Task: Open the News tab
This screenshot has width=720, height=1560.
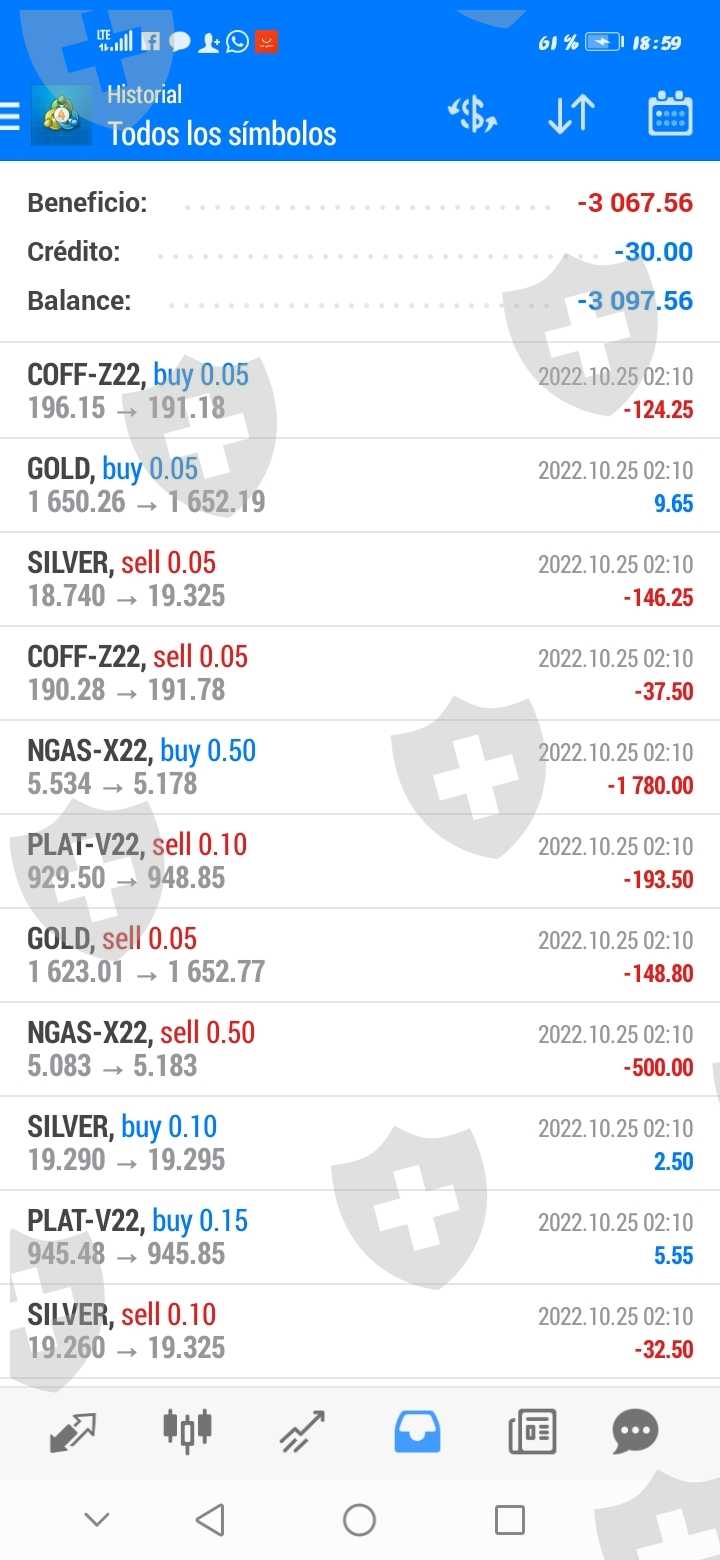Action: click(532, 1431)
